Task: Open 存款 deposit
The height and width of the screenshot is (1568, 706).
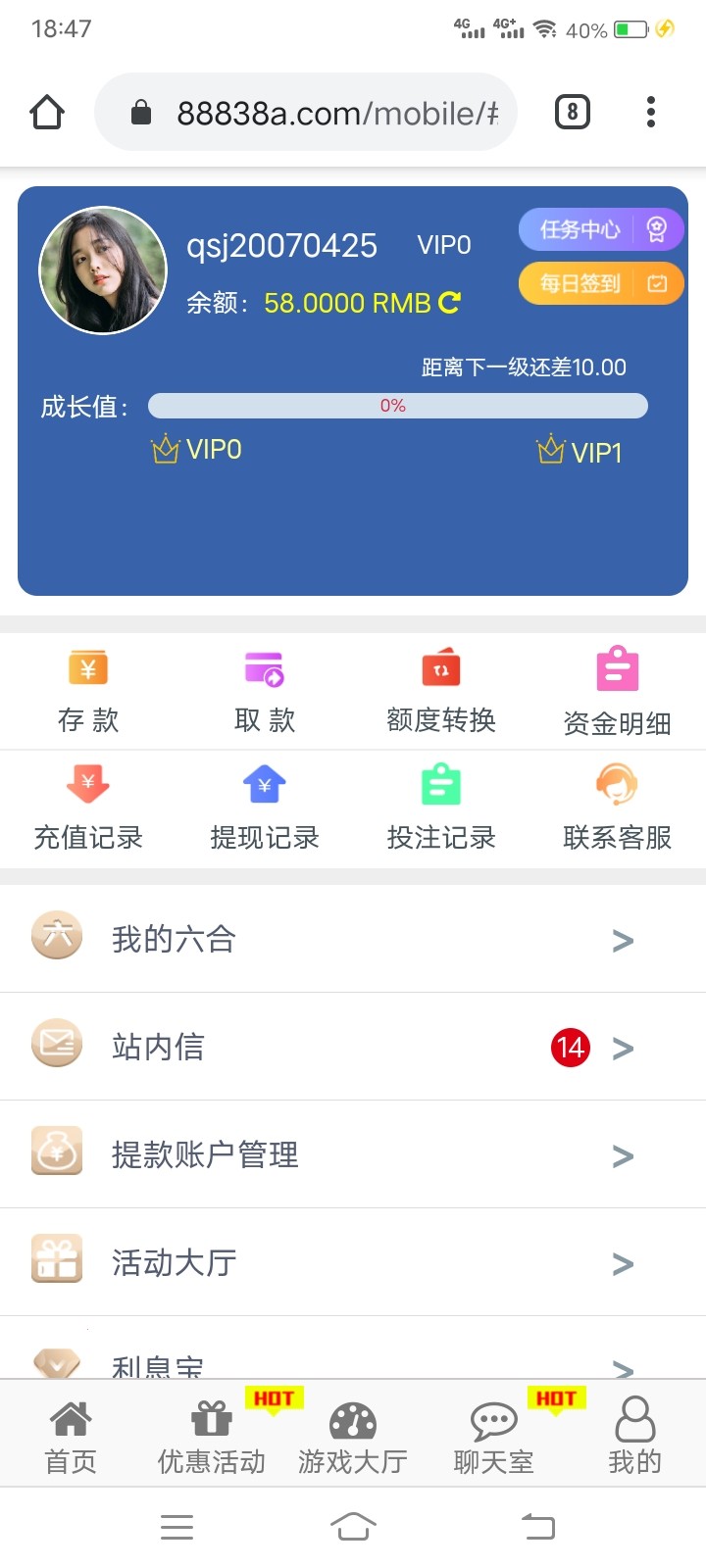Action: coord(88,691)
